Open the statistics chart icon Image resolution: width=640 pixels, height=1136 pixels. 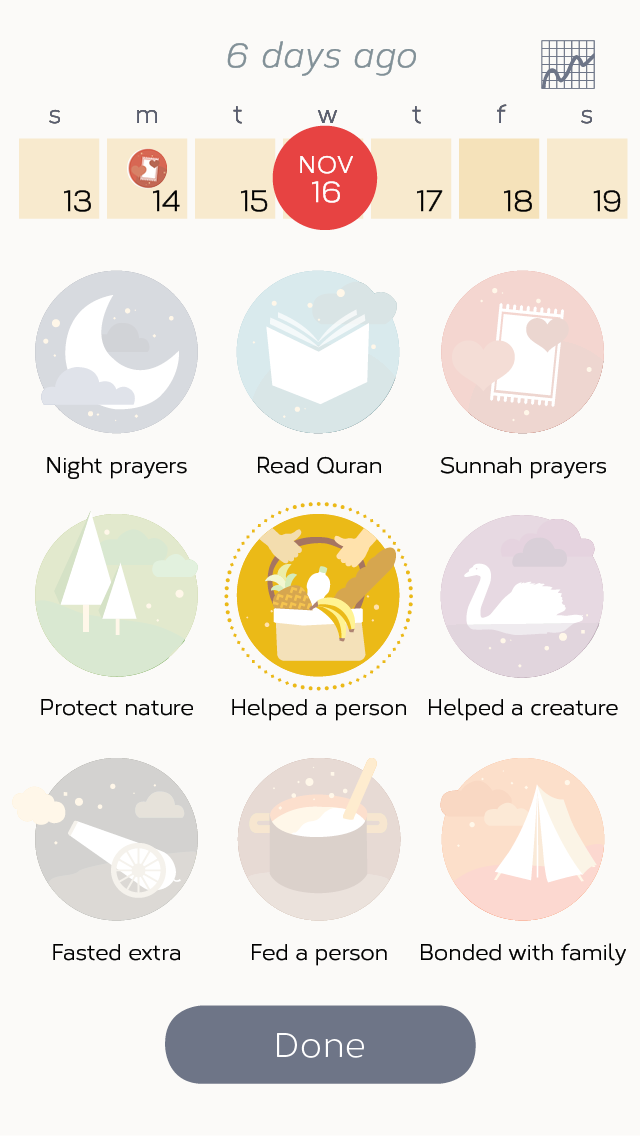click(567, 65)
